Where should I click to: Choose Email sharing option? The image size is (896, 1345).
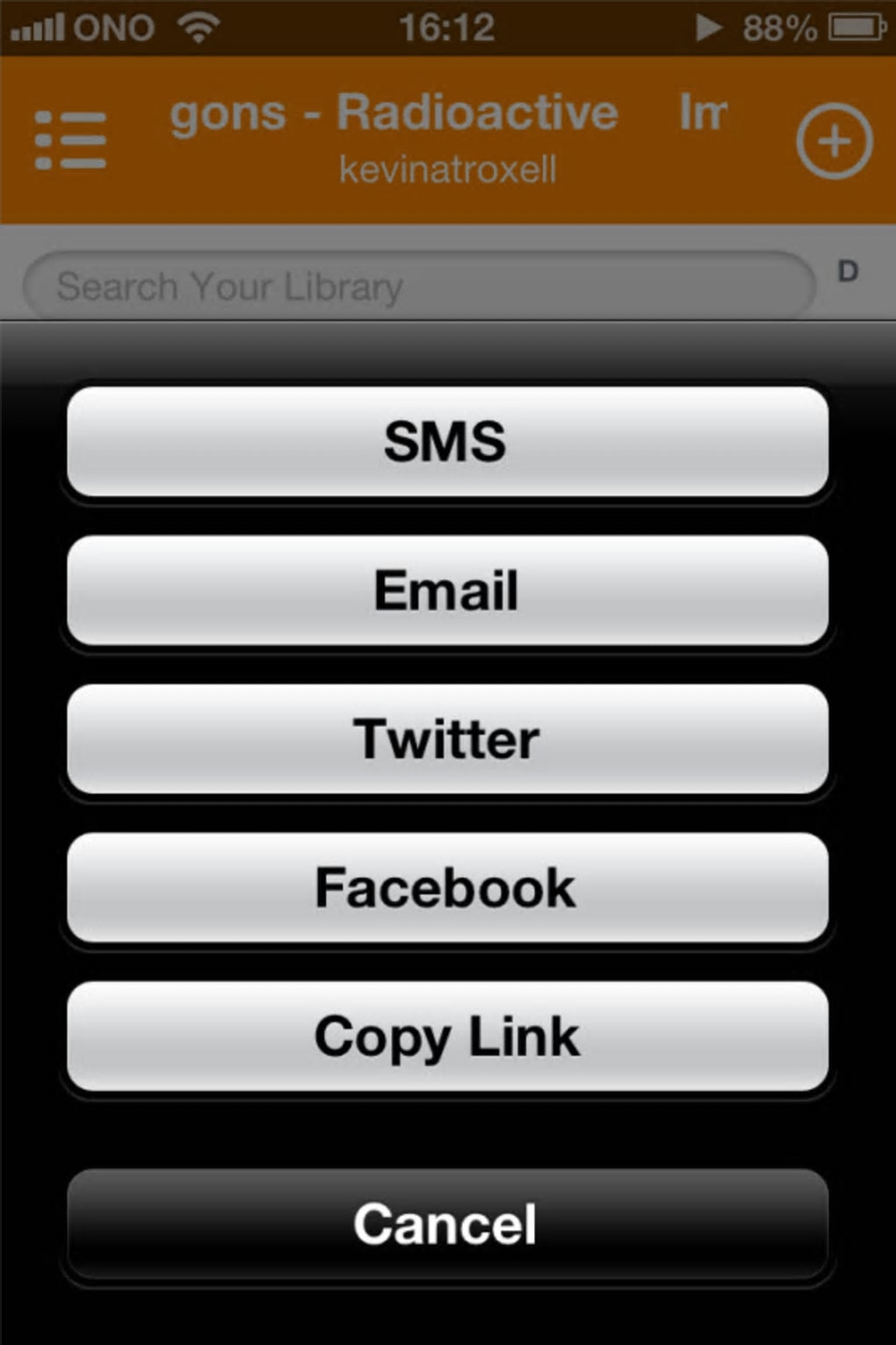point(447,589)
